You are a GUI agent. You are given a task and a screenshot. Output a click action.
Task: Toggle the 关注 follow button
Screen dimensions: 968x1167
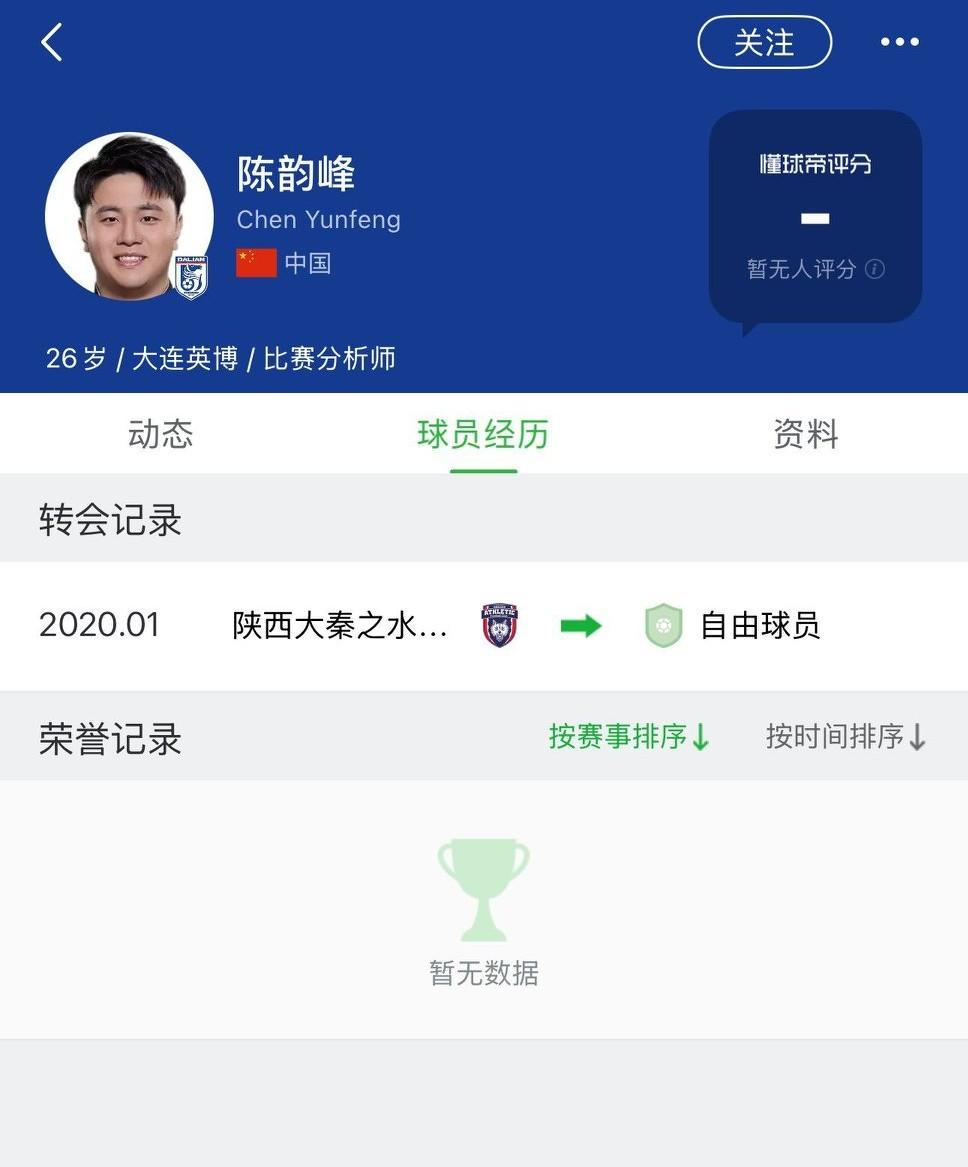764,42
